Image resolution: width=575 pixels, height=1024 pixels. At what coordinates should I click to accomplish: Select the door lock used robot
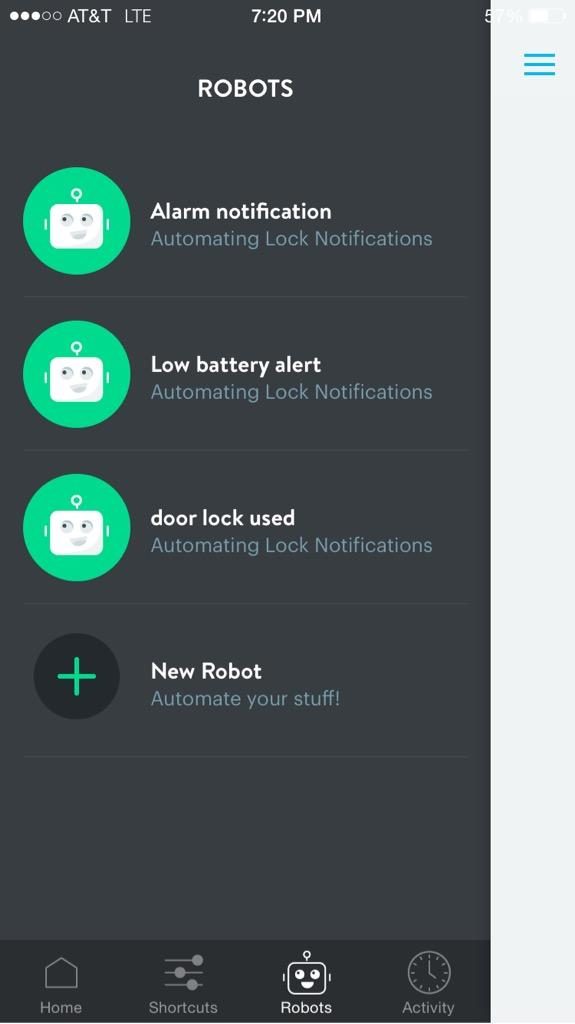pyautogui.click(x=246, y=528)
